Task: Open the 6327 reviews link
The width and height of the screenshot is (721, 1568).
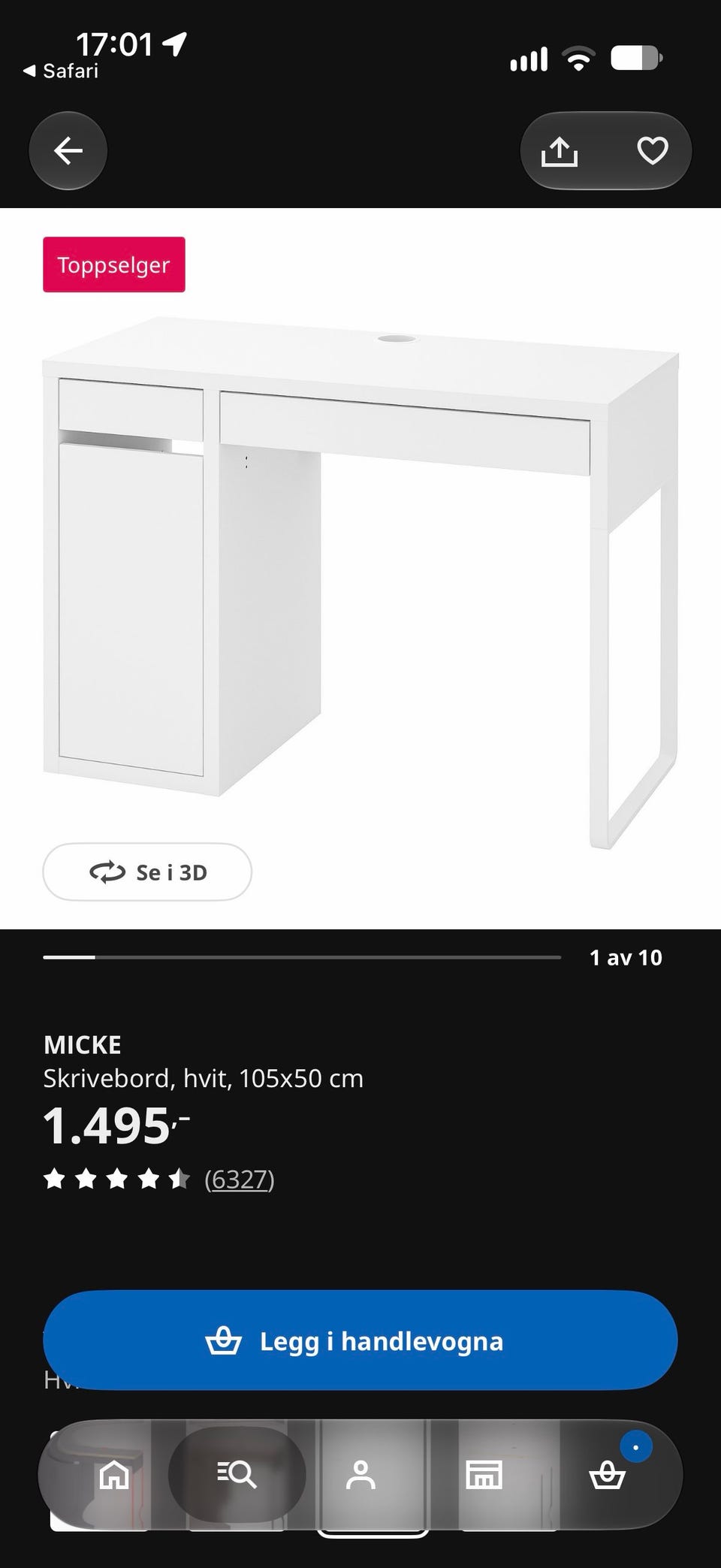Action: click(239, 1179)
